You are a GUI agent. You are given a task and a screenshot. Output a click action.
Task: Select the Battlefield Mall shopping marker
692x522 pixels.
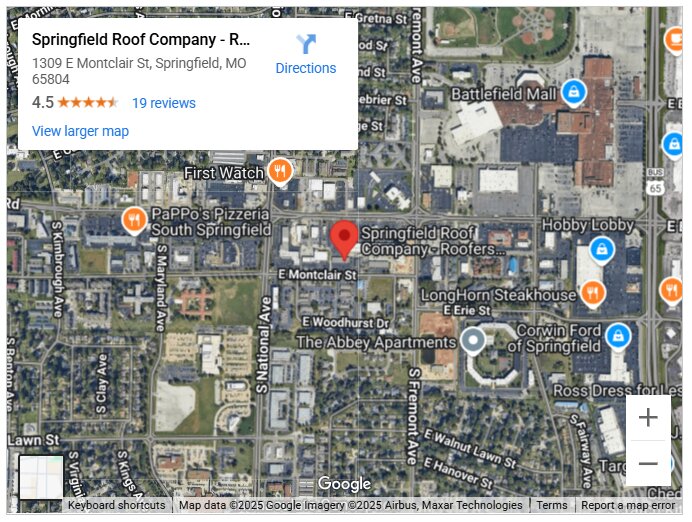[573, 94]
